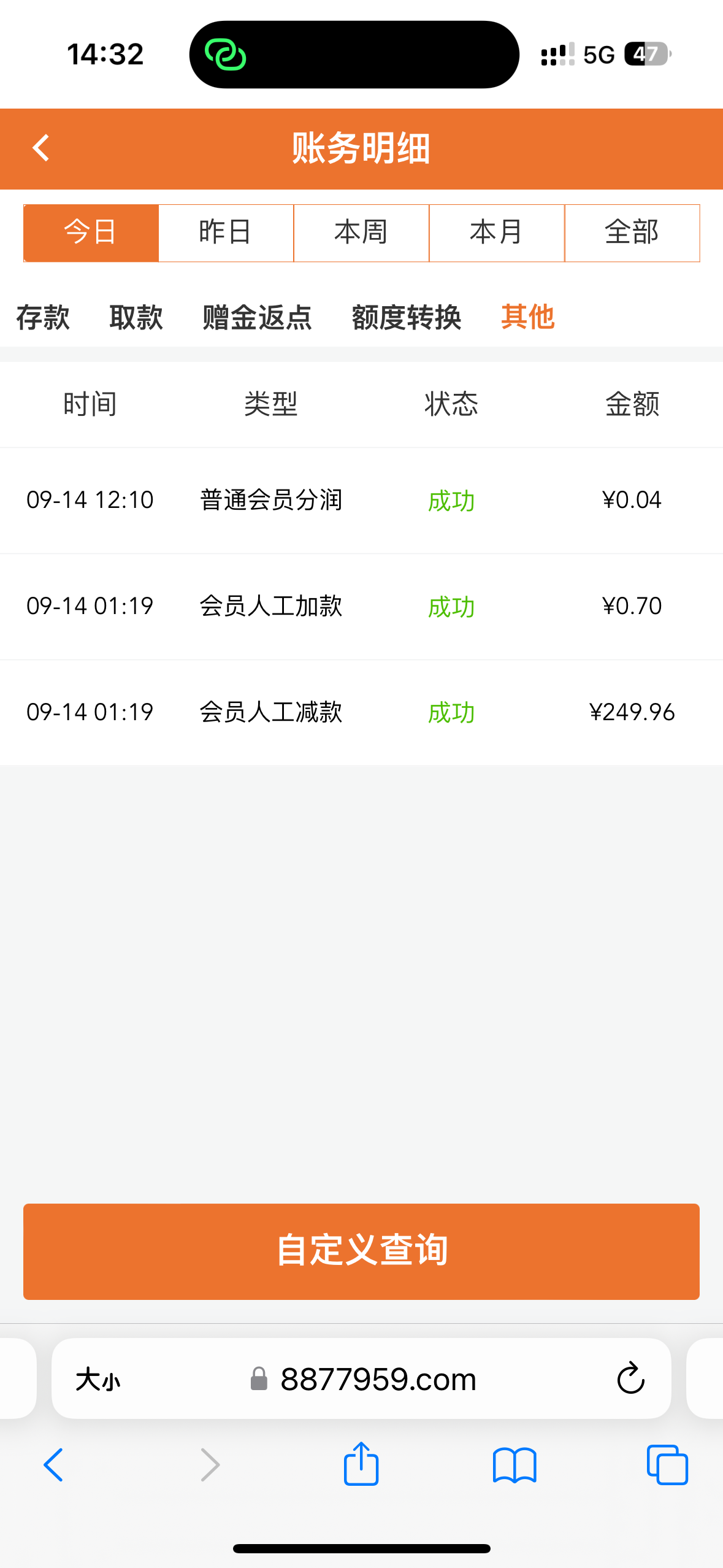
Task: Switch to the 昨日 date filter
Action: click(226, 233)
